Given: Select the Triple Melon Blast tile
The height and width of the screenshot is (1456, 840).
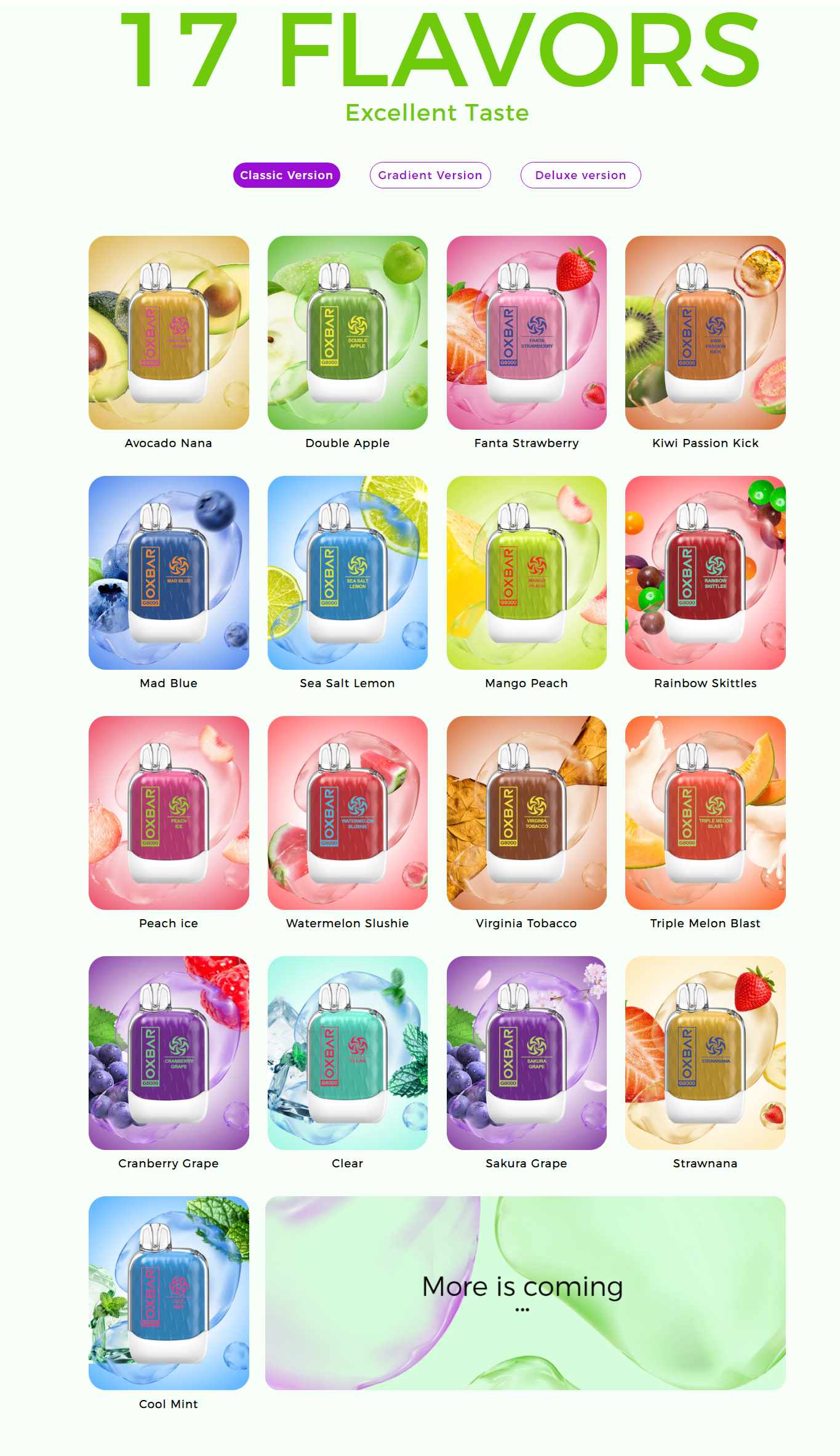Looking at the screenshot, I should [x=705, y=813].
